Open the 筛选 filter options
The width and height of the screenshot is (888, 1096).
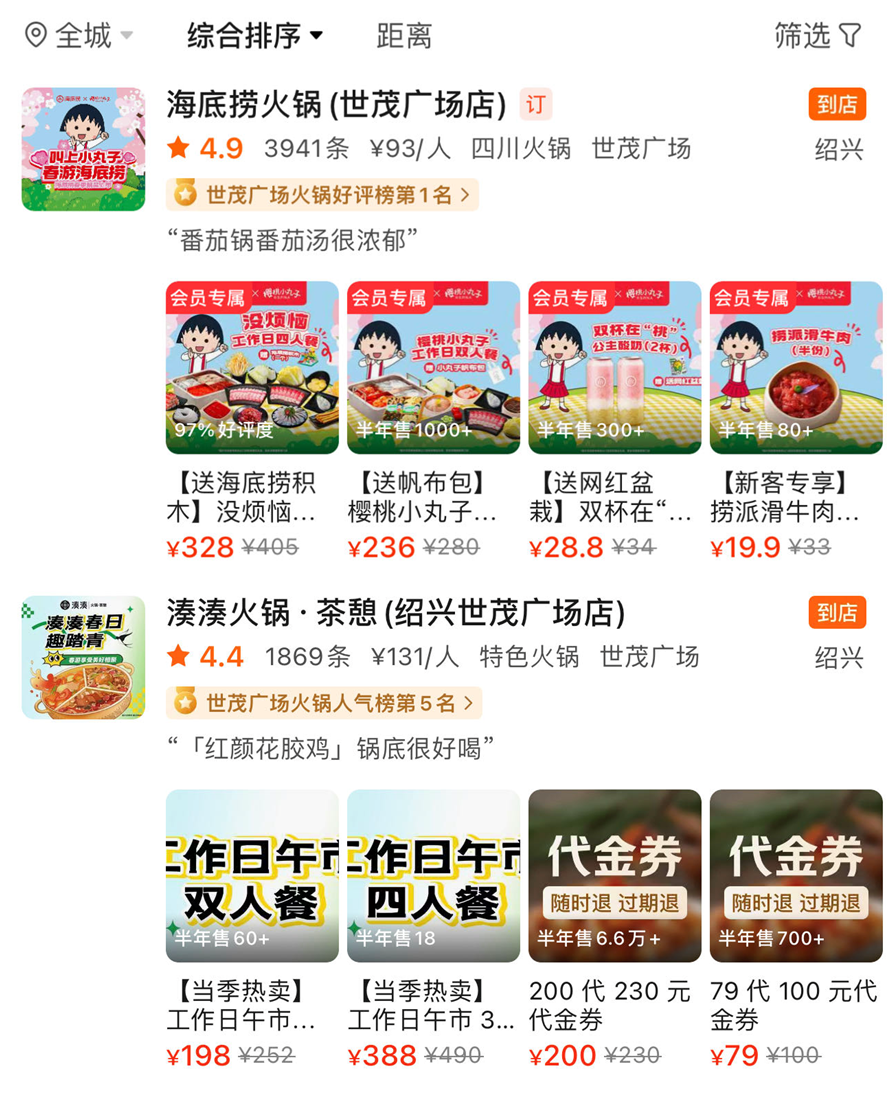(817, 36)
